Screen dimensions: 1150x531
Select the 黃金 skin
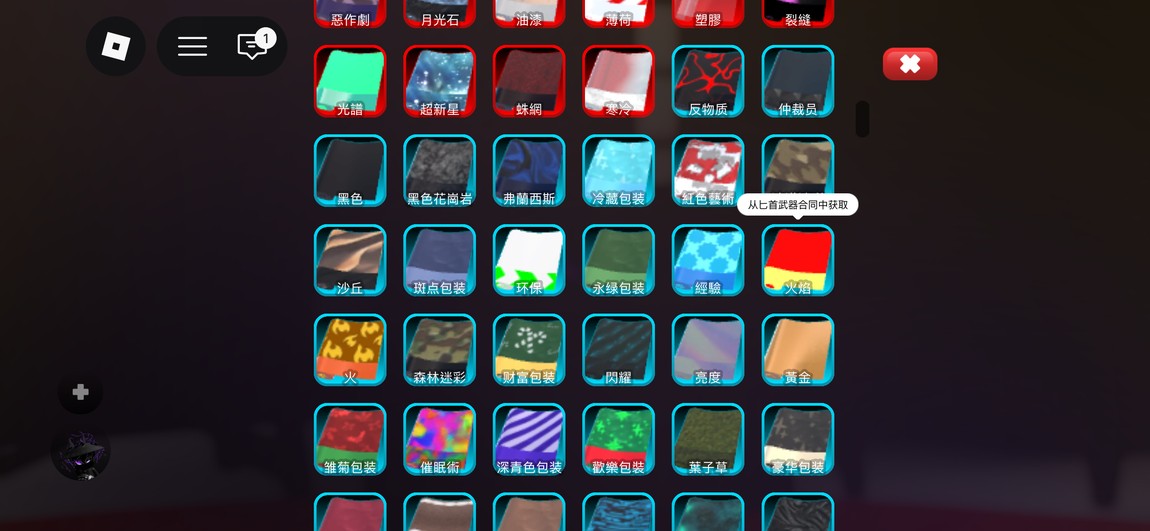797,349
